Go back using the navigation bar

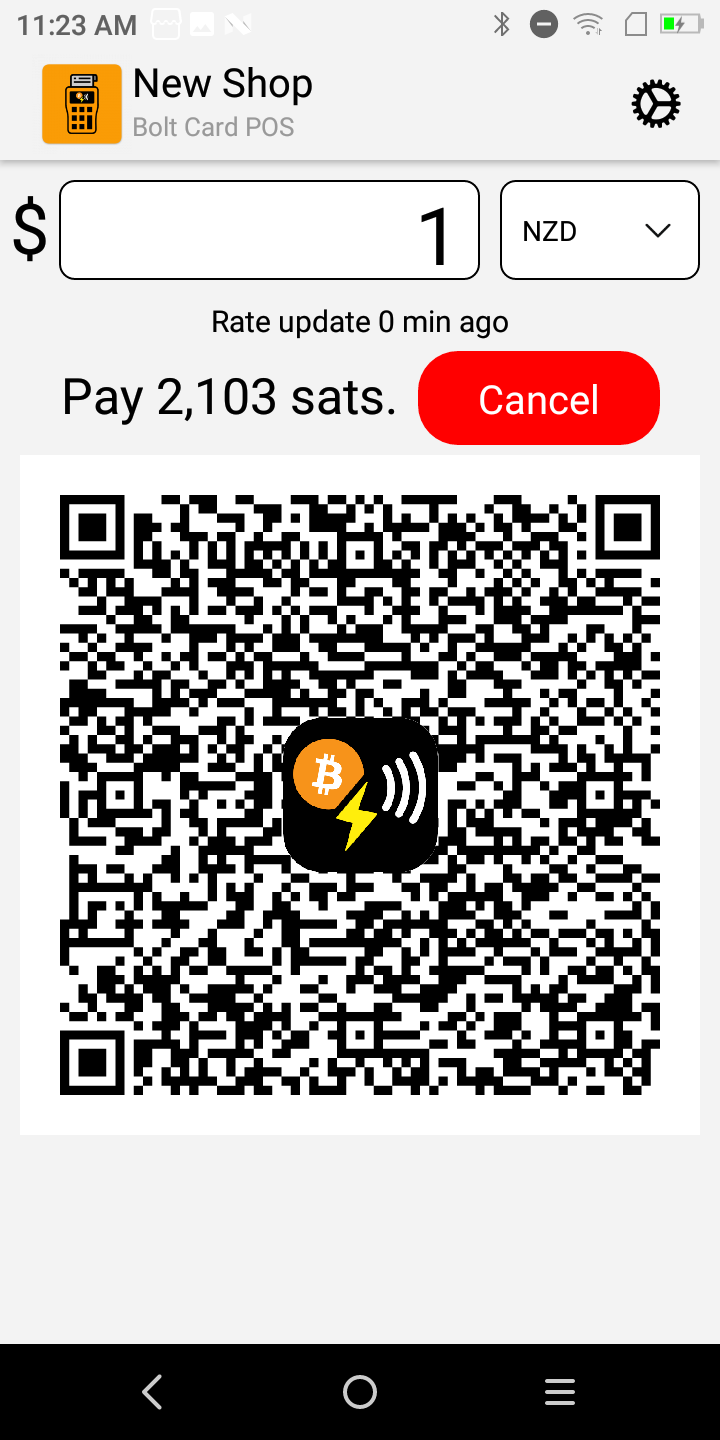click(152, 1392)
